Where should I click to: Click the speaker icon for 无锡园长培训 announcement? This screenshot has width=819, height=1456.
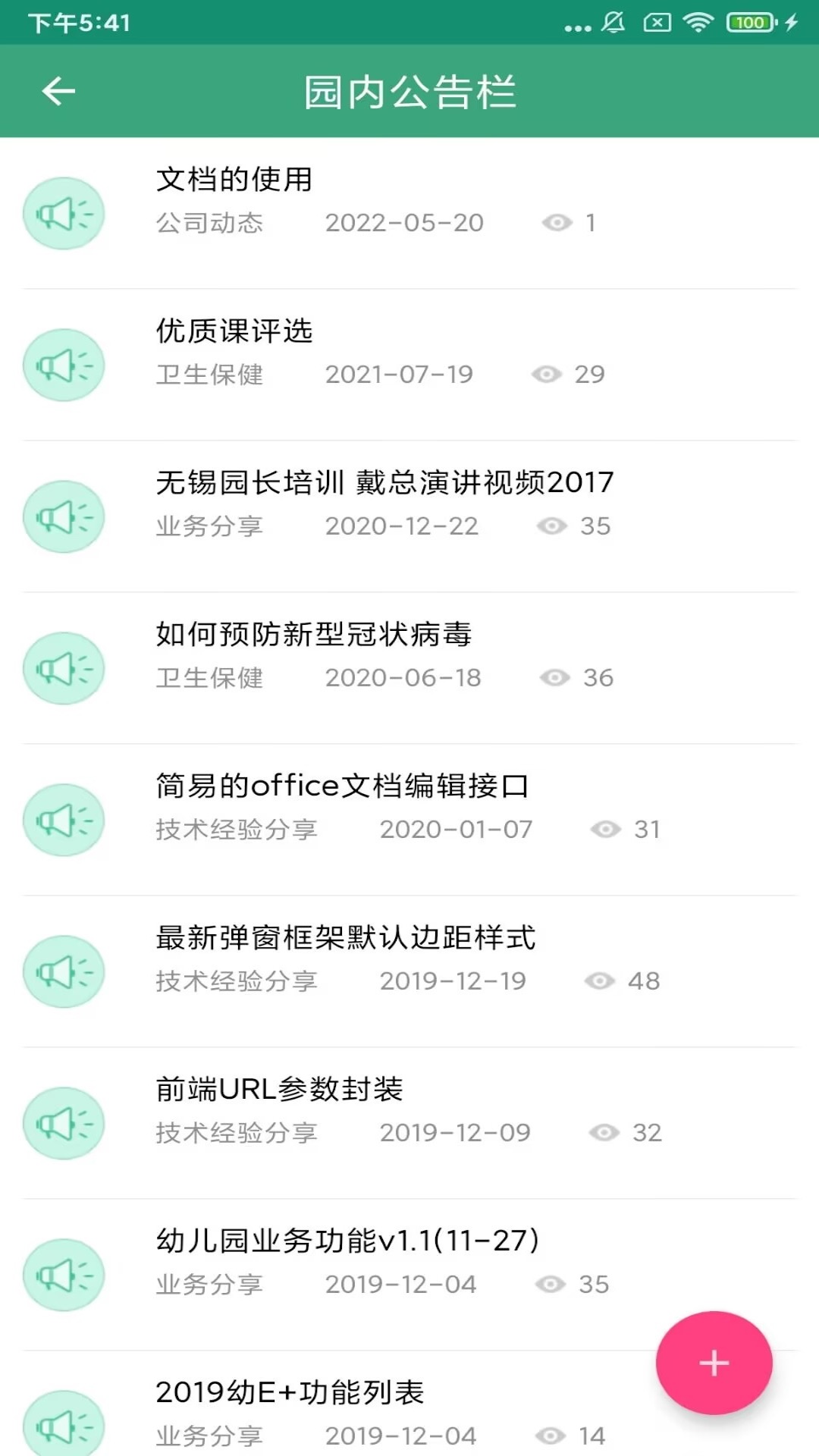63,516
